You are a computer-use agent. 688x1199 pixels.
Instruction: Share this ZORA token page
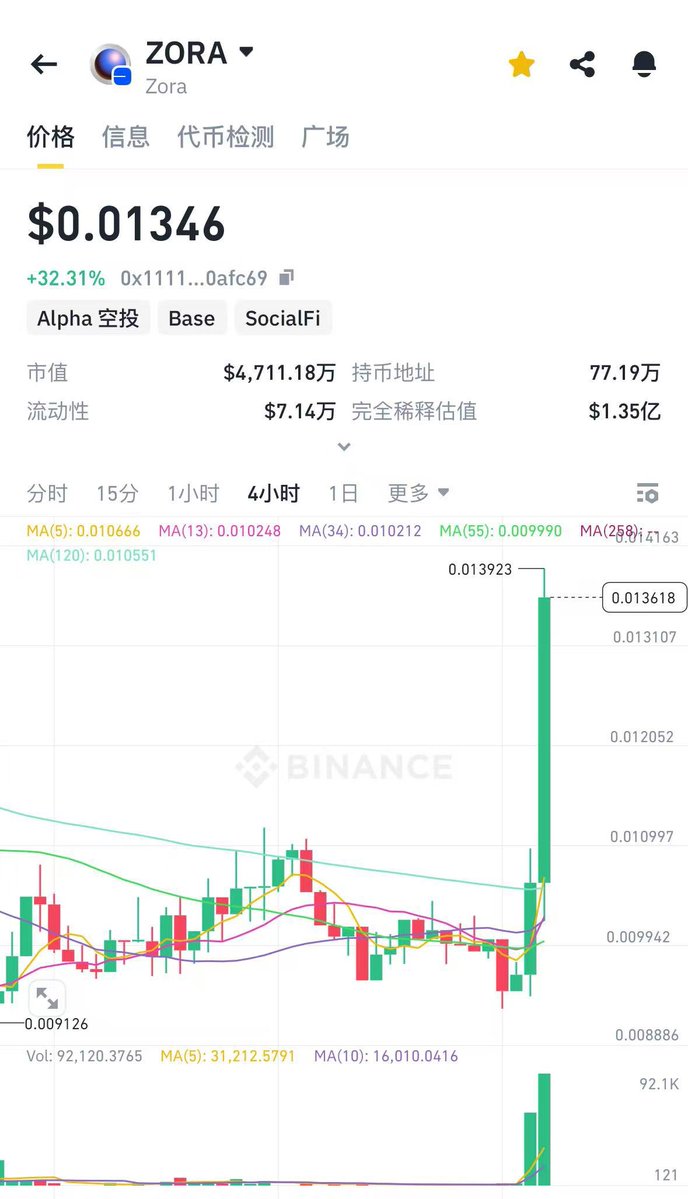point(583,64)
